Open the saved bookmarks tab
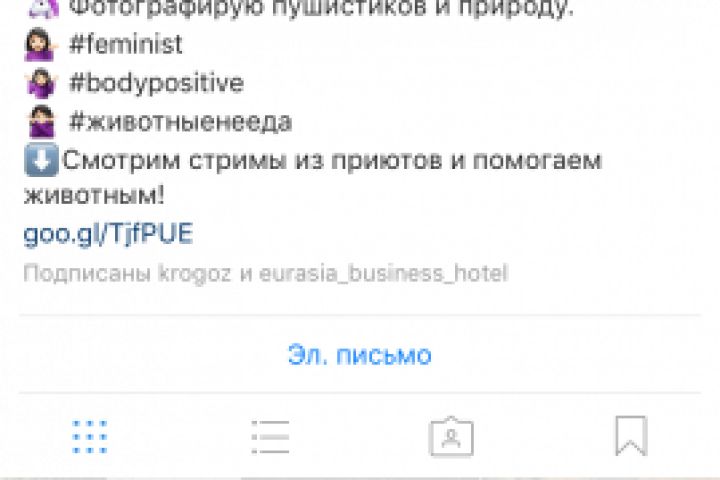720x480 pixels. (x=631, y=436)
